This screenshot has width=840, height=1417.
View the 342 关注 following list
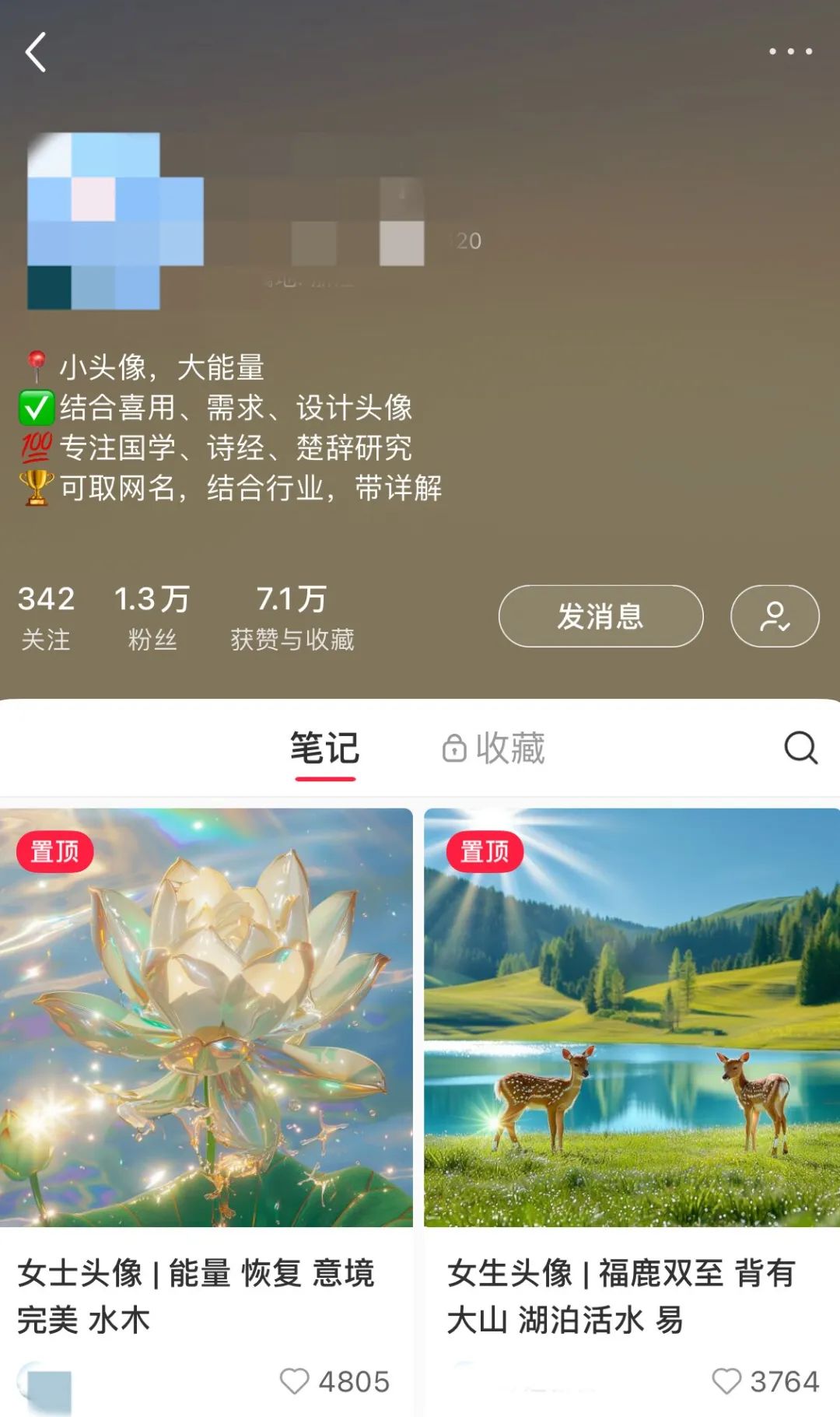click(x=46, y=617)
